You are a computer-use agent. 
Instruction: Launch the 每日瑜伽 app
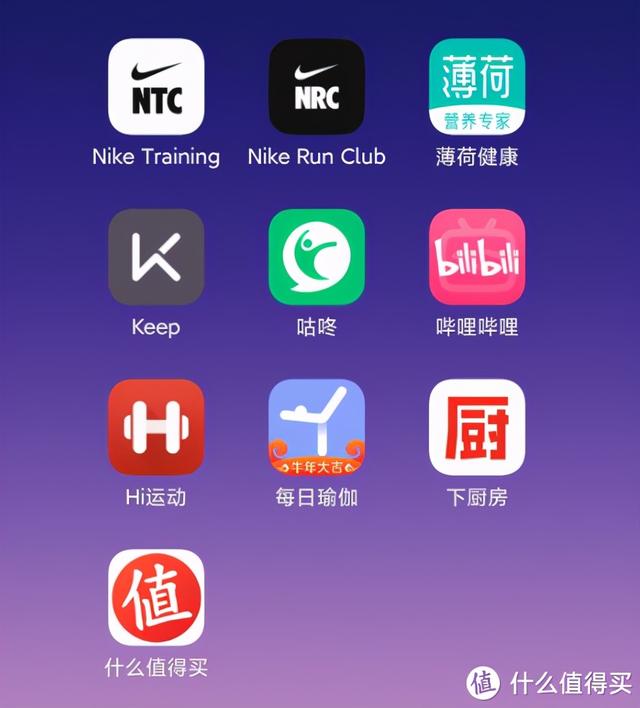[x=316, y=427]
